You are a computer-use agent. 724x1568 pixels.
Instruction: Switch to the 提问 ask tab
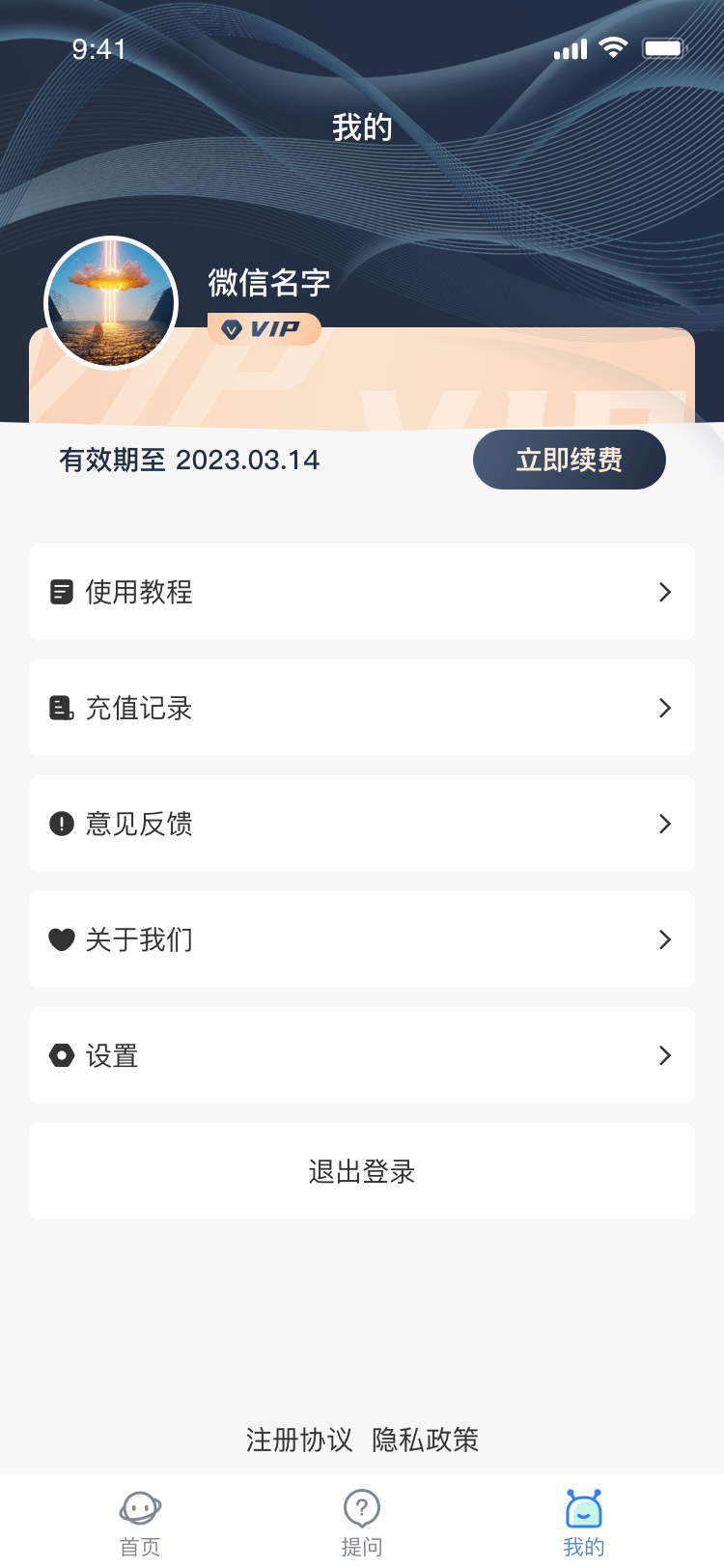pyautogui.click(x=362, y=1523)
